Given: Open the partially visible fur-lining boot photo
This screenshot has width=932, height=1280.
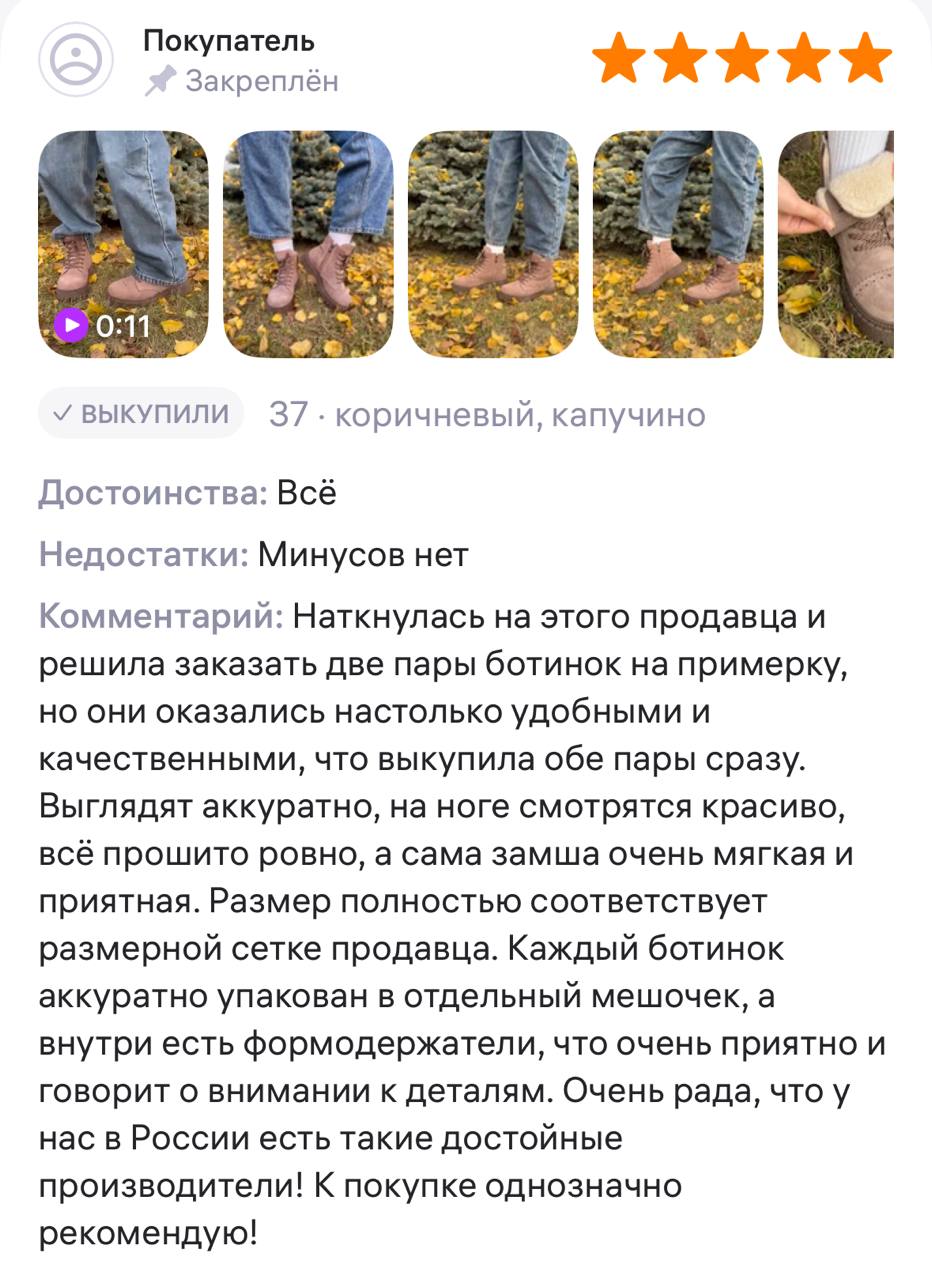Looking at the screenshot, I should pyautogui.click(x=836, y=244).
